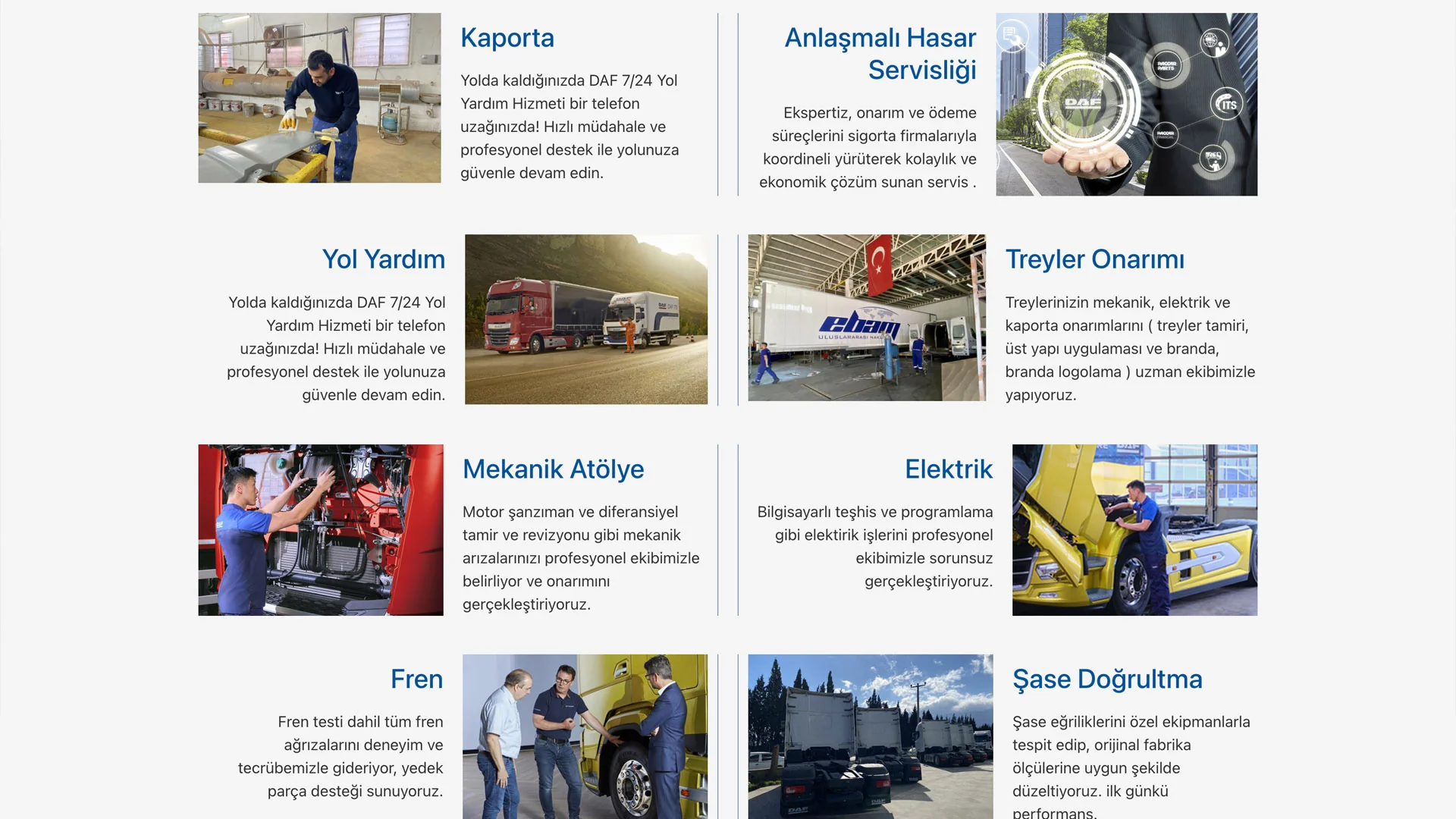This screenshot has height=819, width=1456.
Task: Select the Treyler Onarımı service card
Action: point(1094,259)
